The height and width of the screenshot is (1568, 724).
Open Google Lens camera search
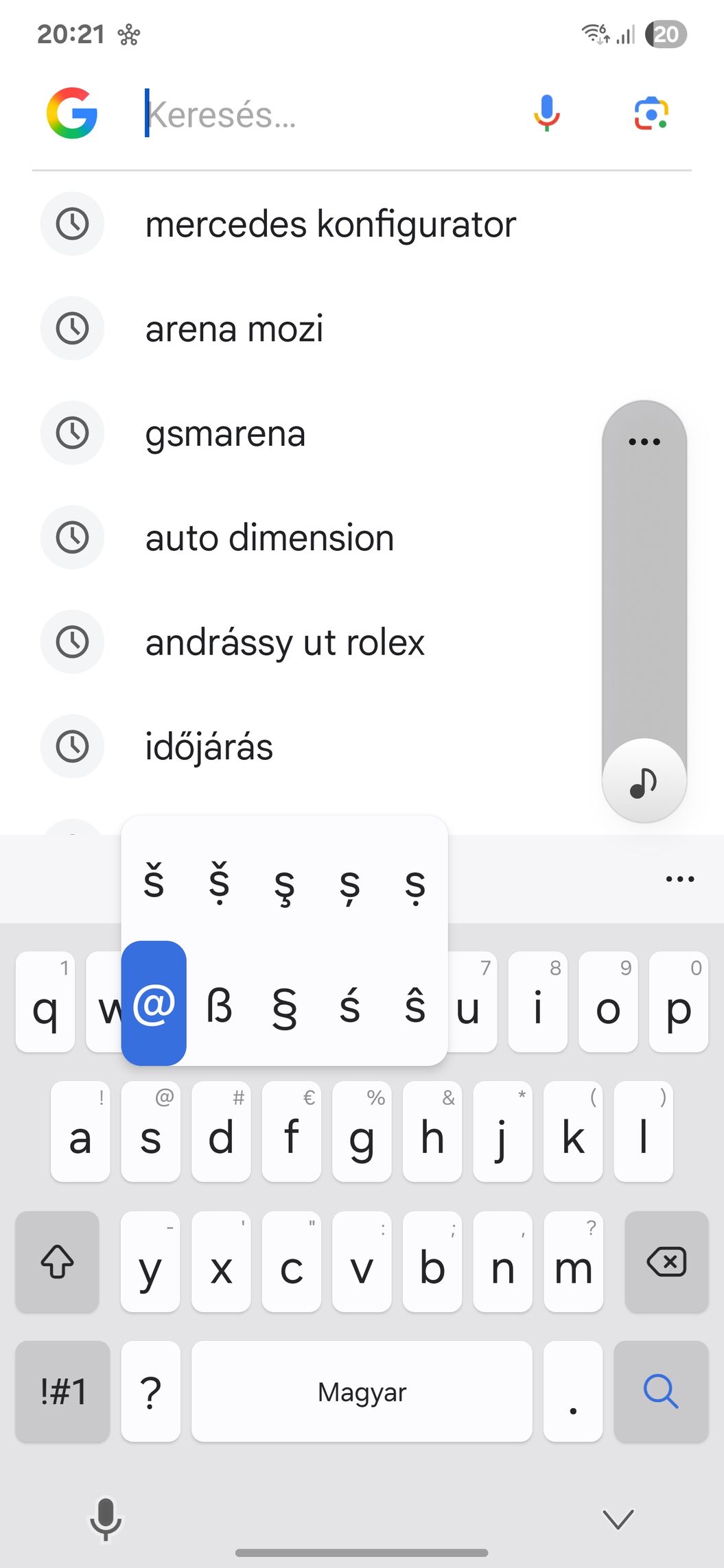[x=651, y=114]
